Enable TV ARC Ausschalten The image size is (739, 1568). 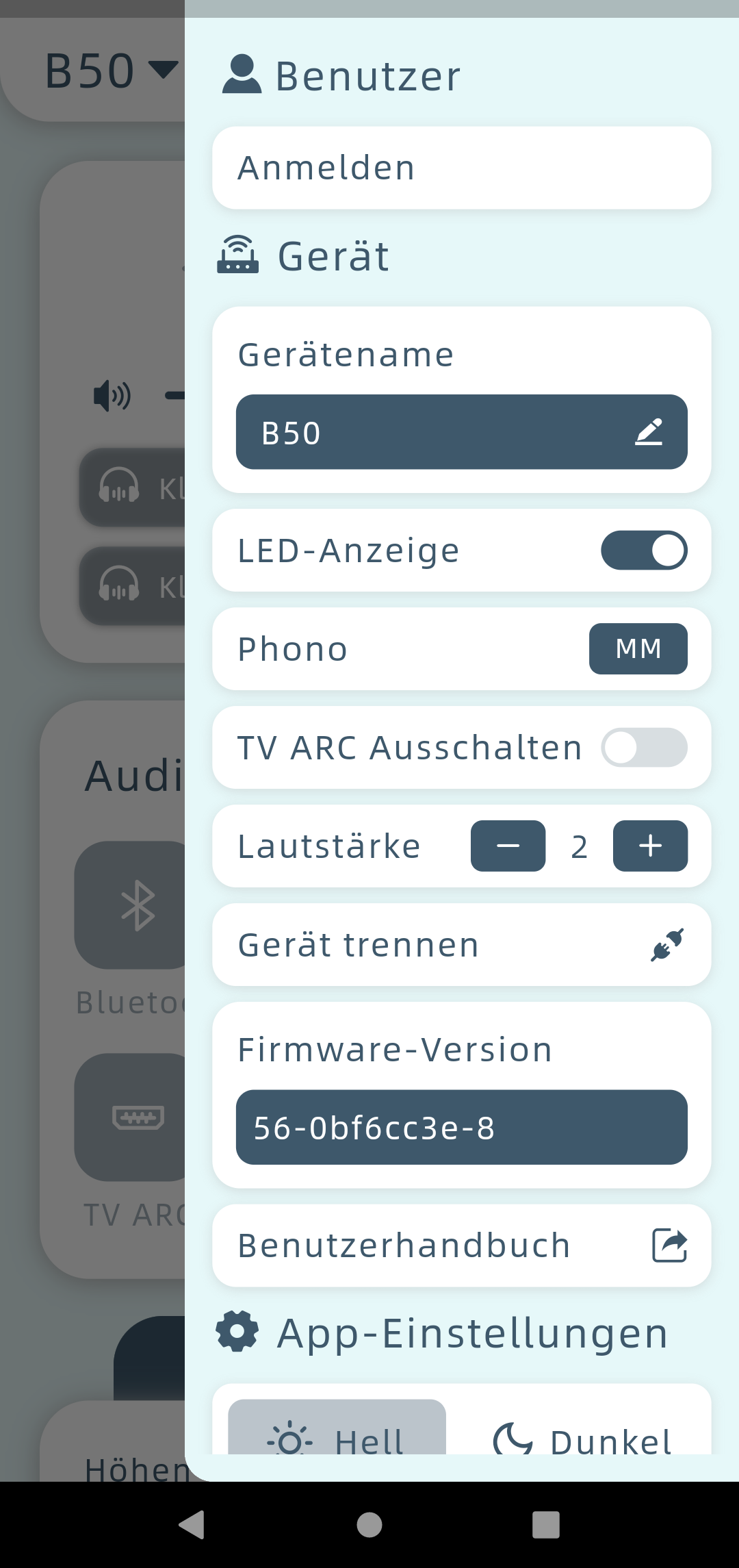pyautogui.click(x=644, y=748)
